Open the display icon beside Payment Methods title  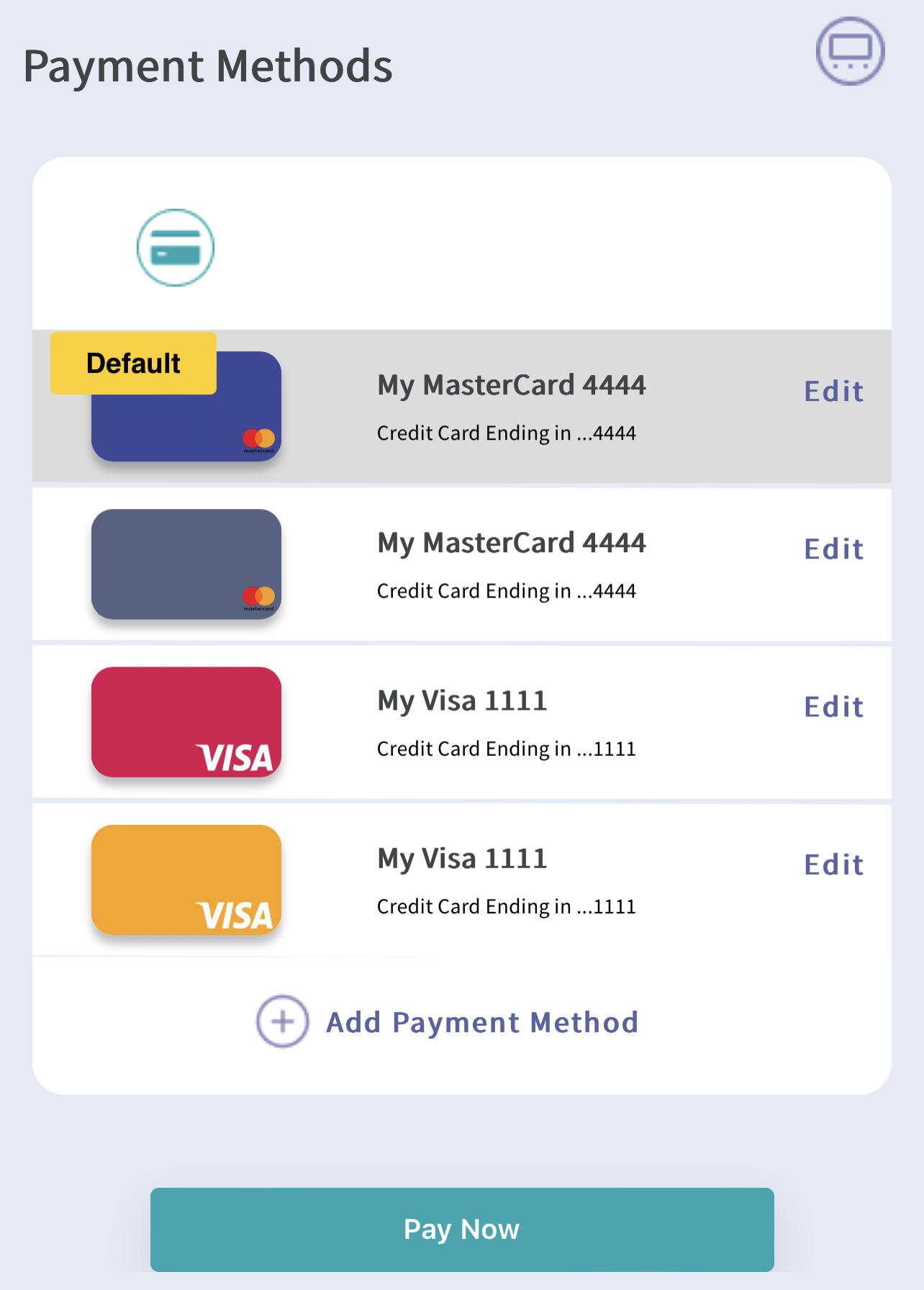(850, 52)
